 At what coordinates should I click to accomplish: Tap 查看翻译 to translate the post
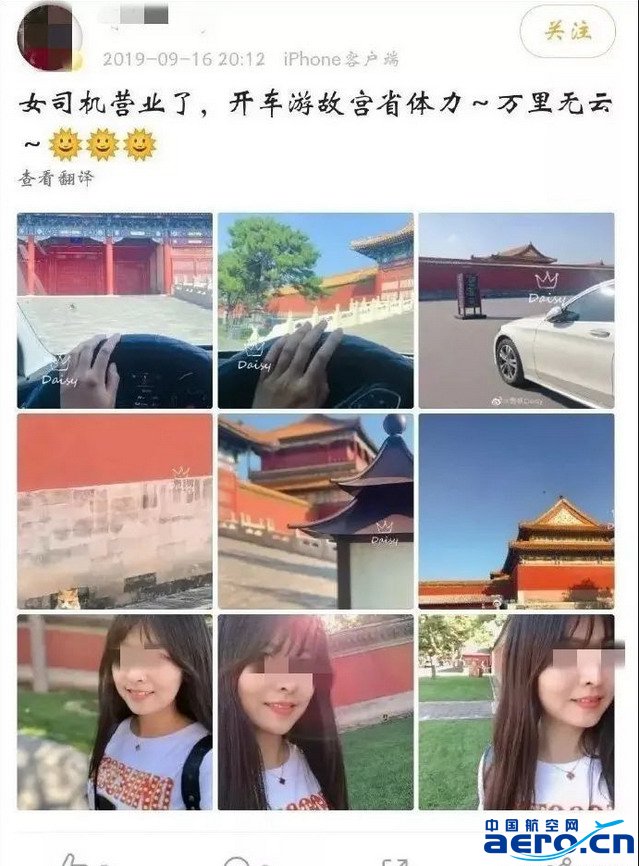pos(55,180)
